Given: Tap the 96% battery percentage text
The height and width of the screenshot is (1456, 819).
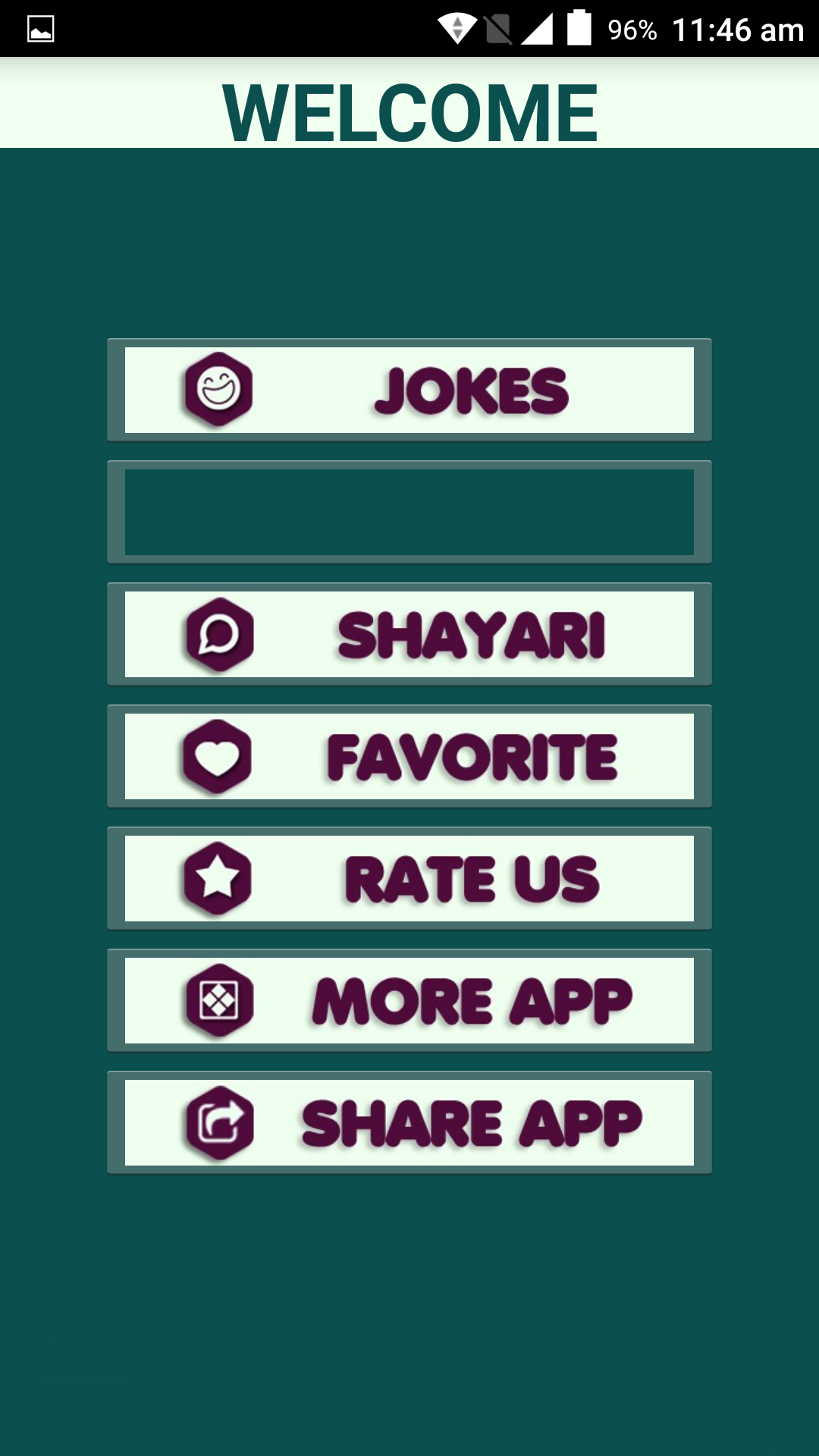Looking at the screenshot, I should click(630, 30).
